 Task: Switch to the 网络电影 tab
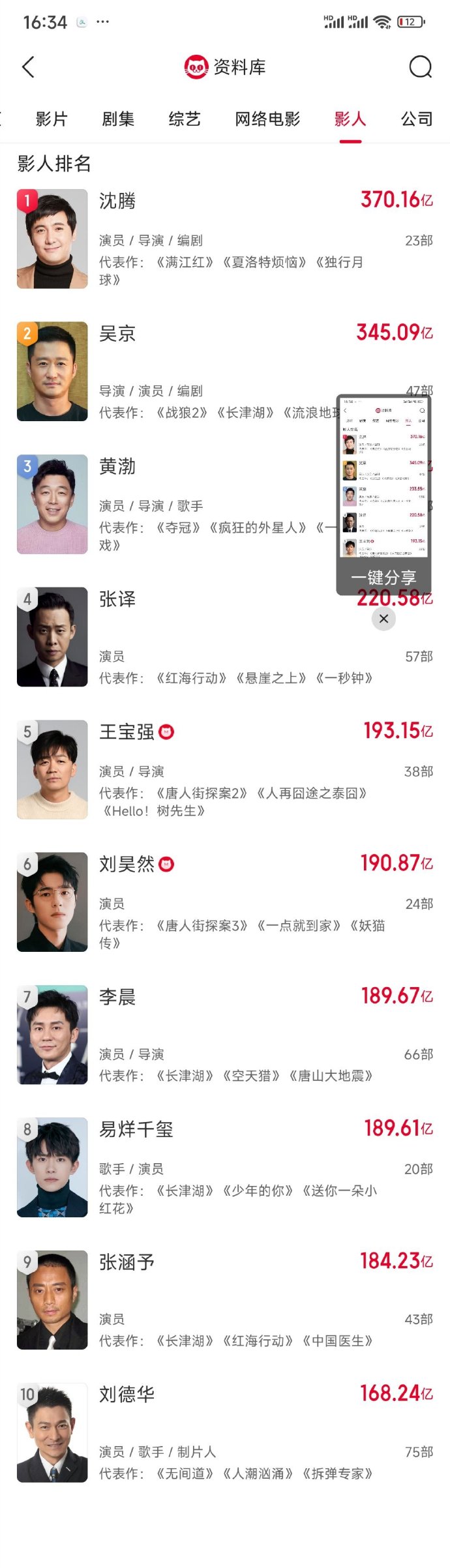click(x=267, y=119)
